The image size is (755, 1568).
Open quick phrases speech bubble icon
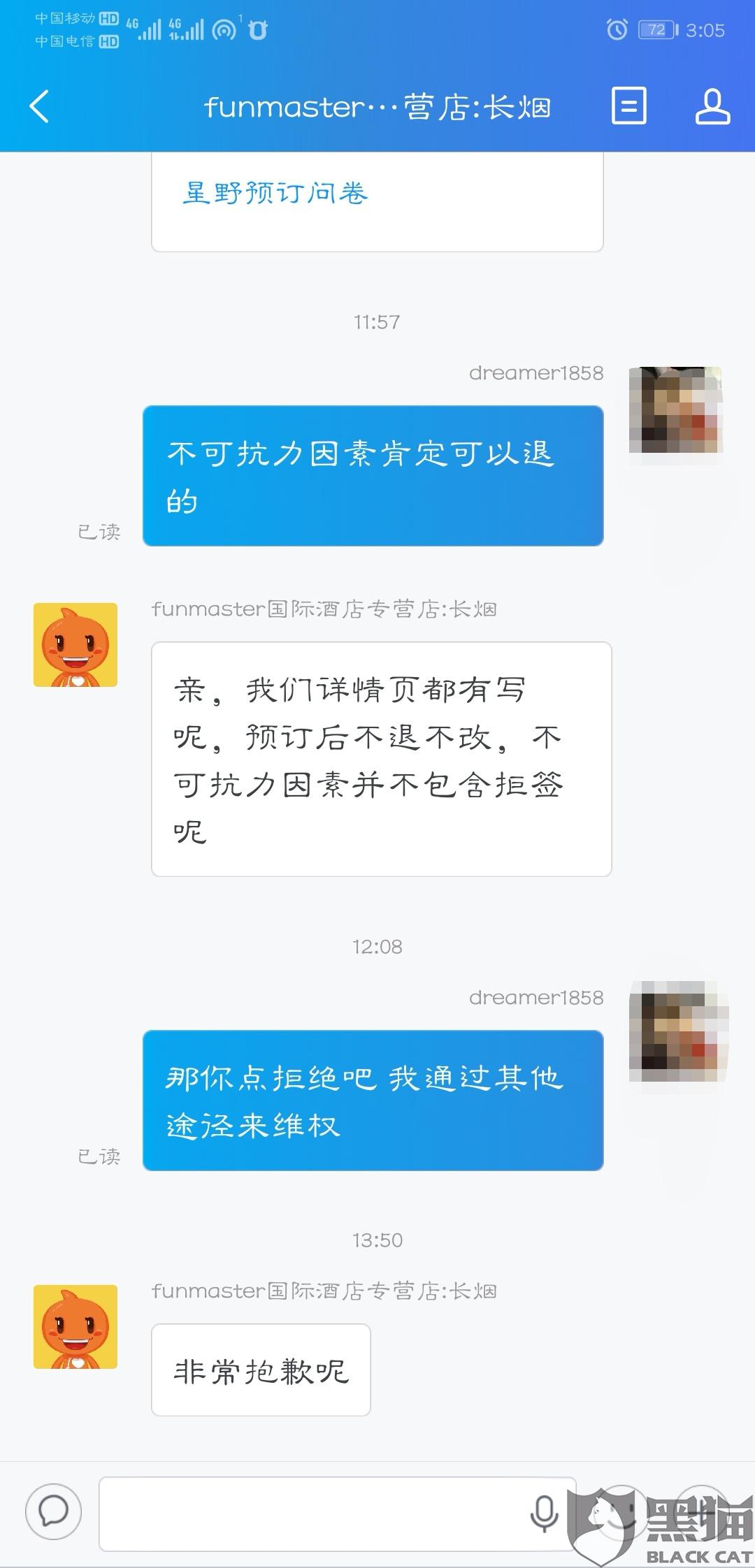[53, 1511]
